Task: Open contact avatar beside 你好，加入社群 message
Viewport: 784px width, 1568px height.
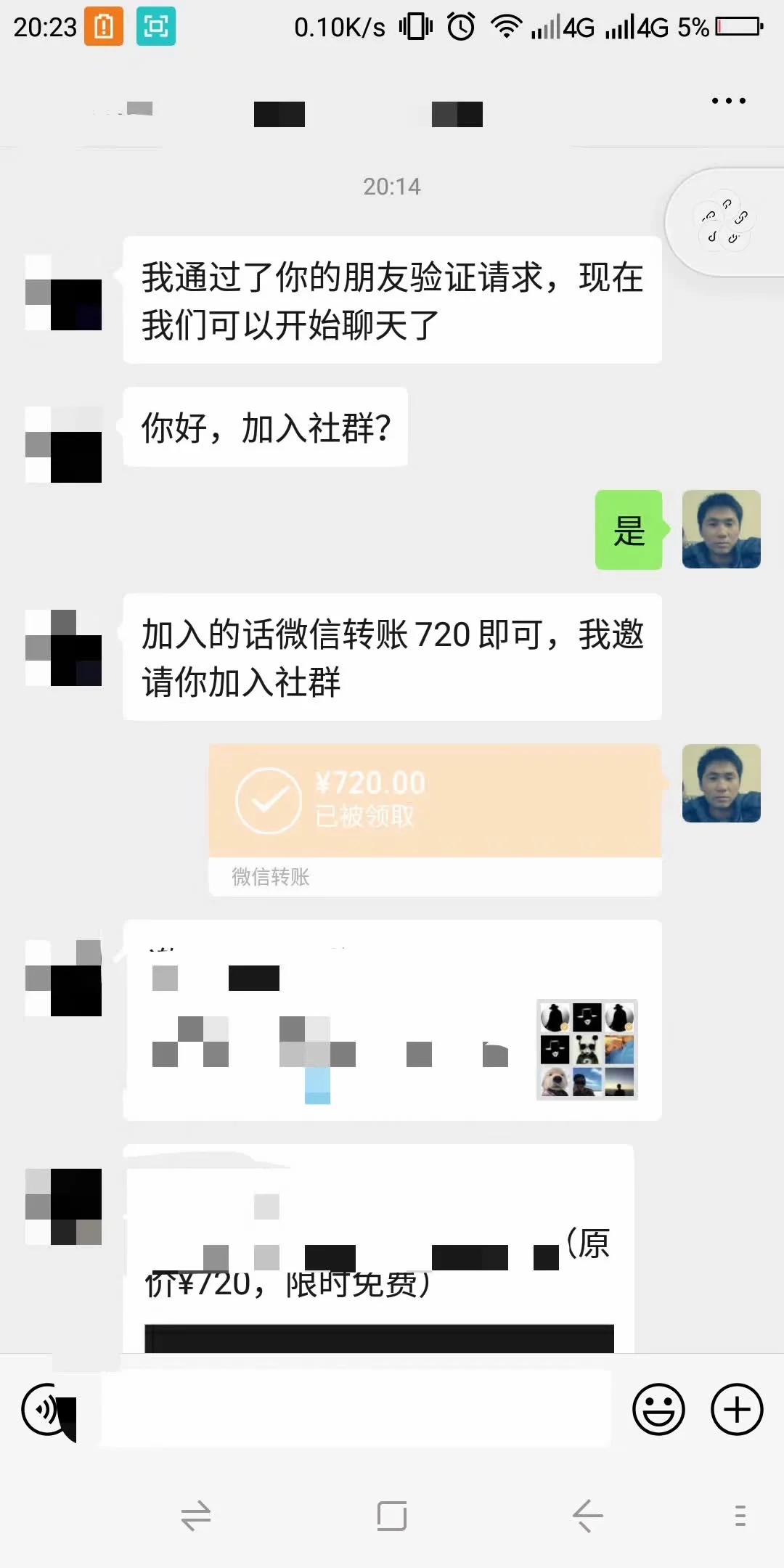Action: 64,444
